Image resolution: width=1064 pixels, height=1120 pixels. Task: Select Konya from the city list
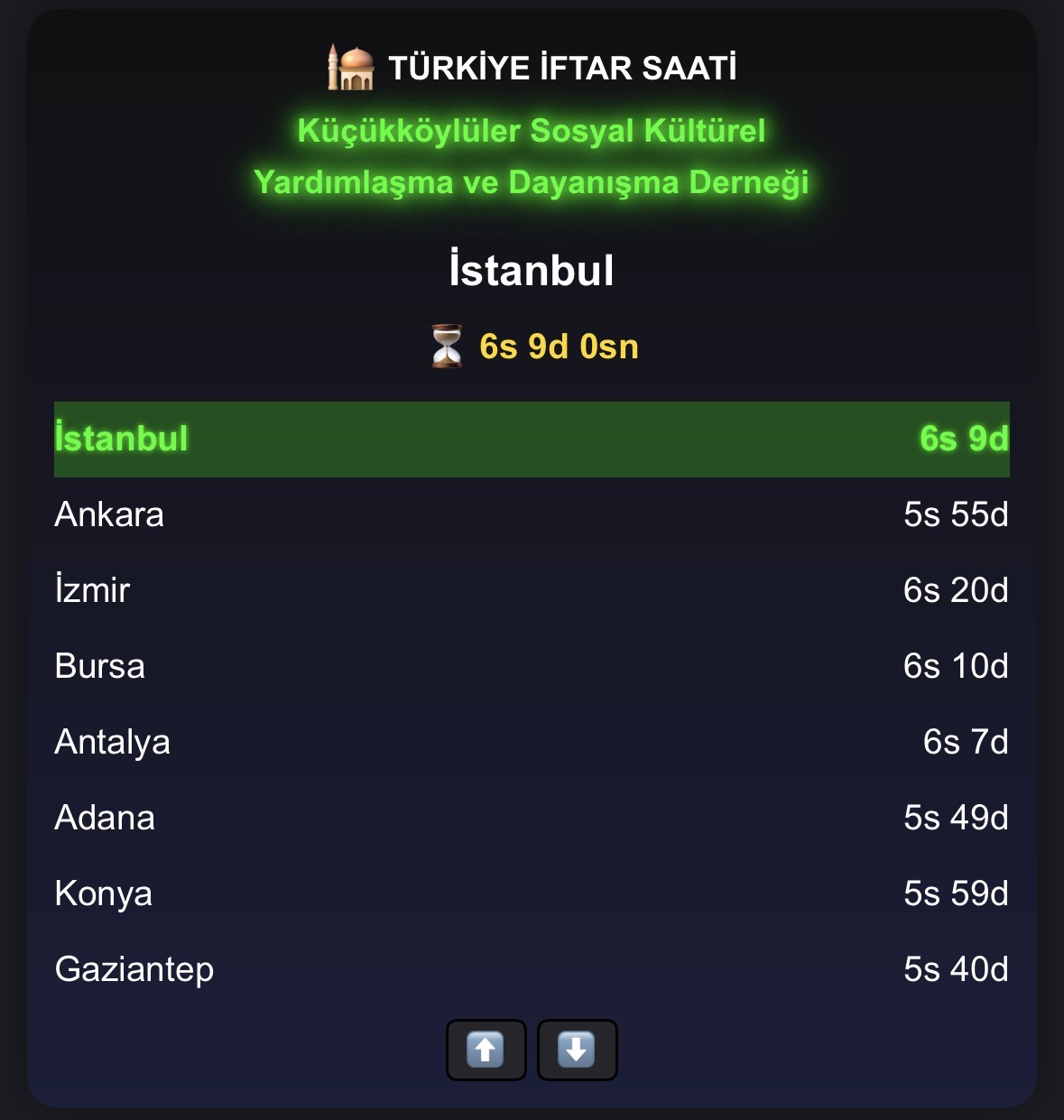(x=102, y=893)
